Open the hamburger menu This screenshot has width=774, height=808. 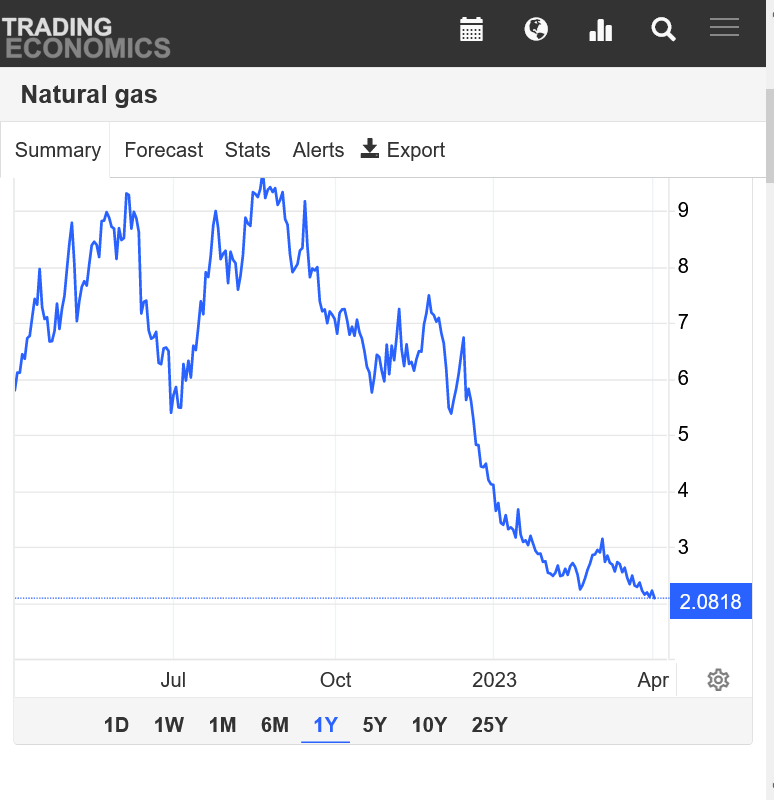(724, 28)
